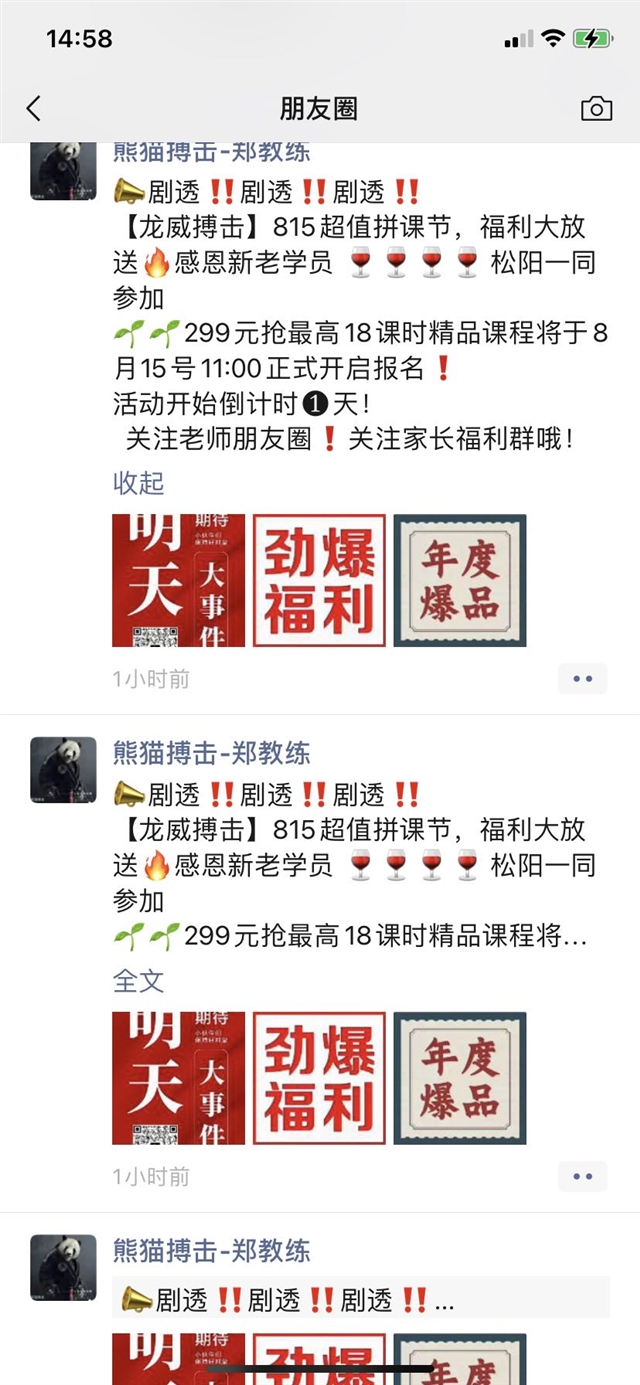Go back from the 朋友圈 page
The image size is (640, 1385).
pos(34,109)
